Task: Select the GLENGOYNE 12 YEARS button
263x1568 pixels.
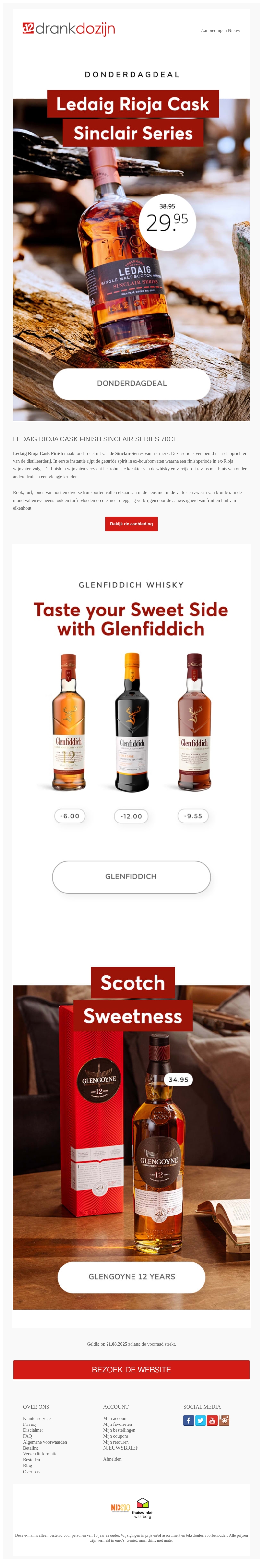Action: (131, 1276)
